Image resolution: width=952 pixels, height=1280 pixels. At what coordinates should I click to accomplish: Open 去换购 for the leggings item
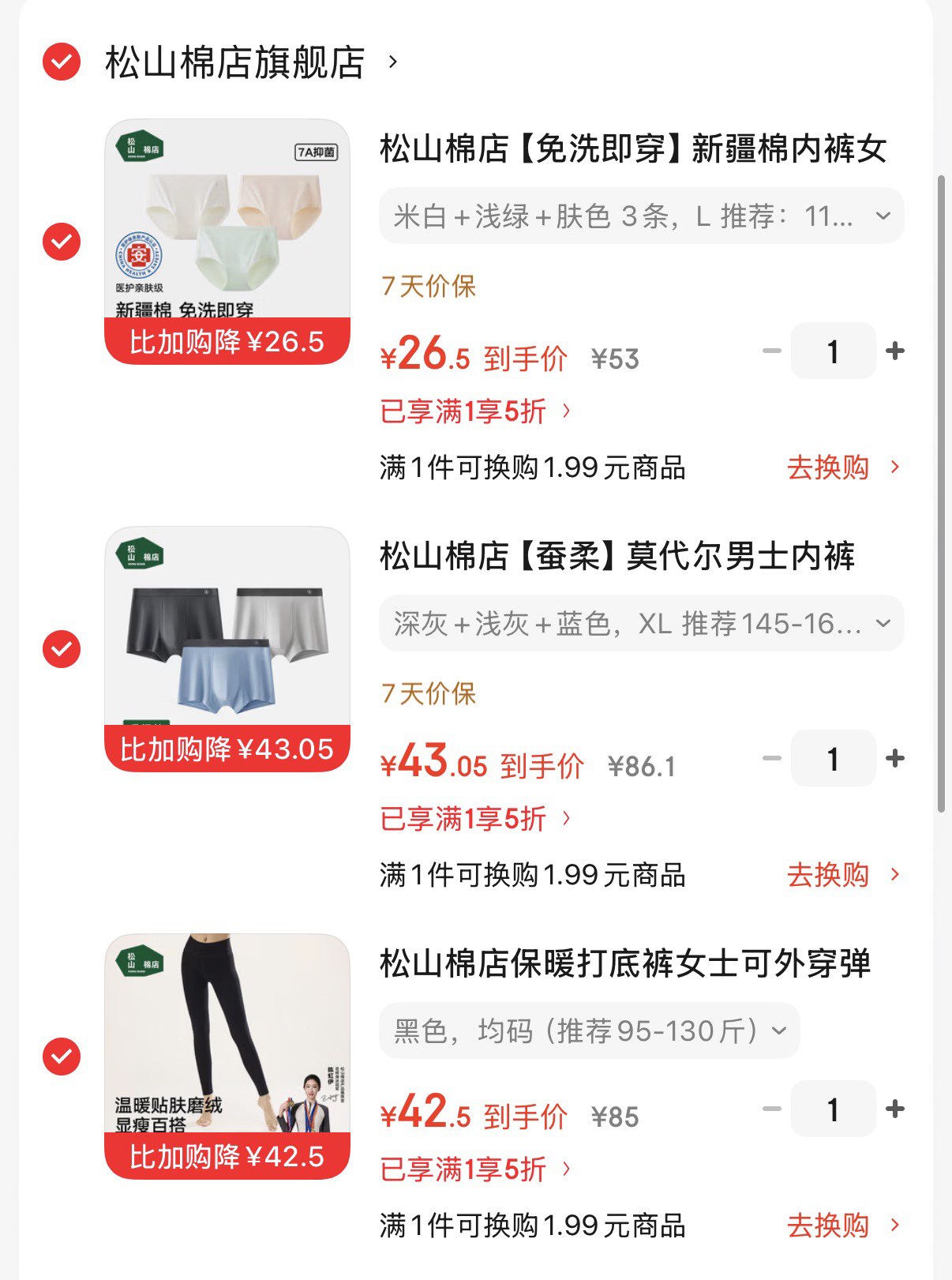coord(829,1226)
